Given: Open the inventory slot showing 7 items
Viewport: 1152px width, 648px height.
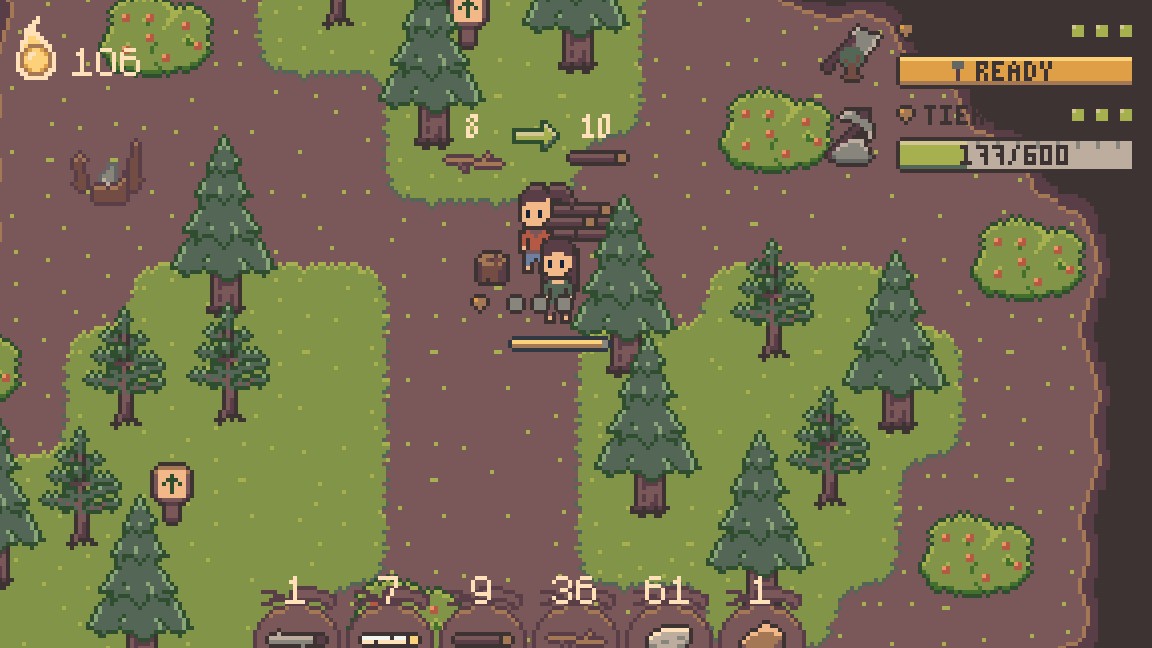Looking at the screenshot, I should [389, 630].
